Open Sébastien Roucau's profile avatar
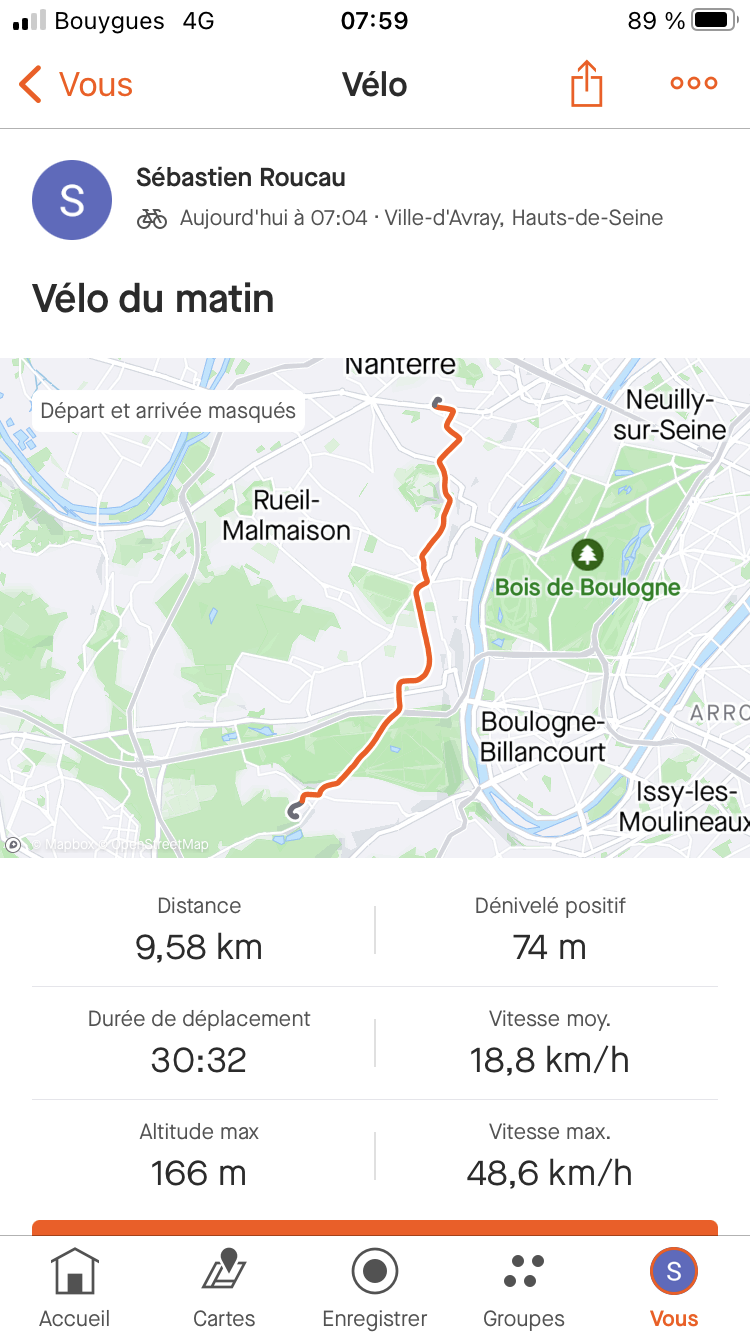 [72, 200]
